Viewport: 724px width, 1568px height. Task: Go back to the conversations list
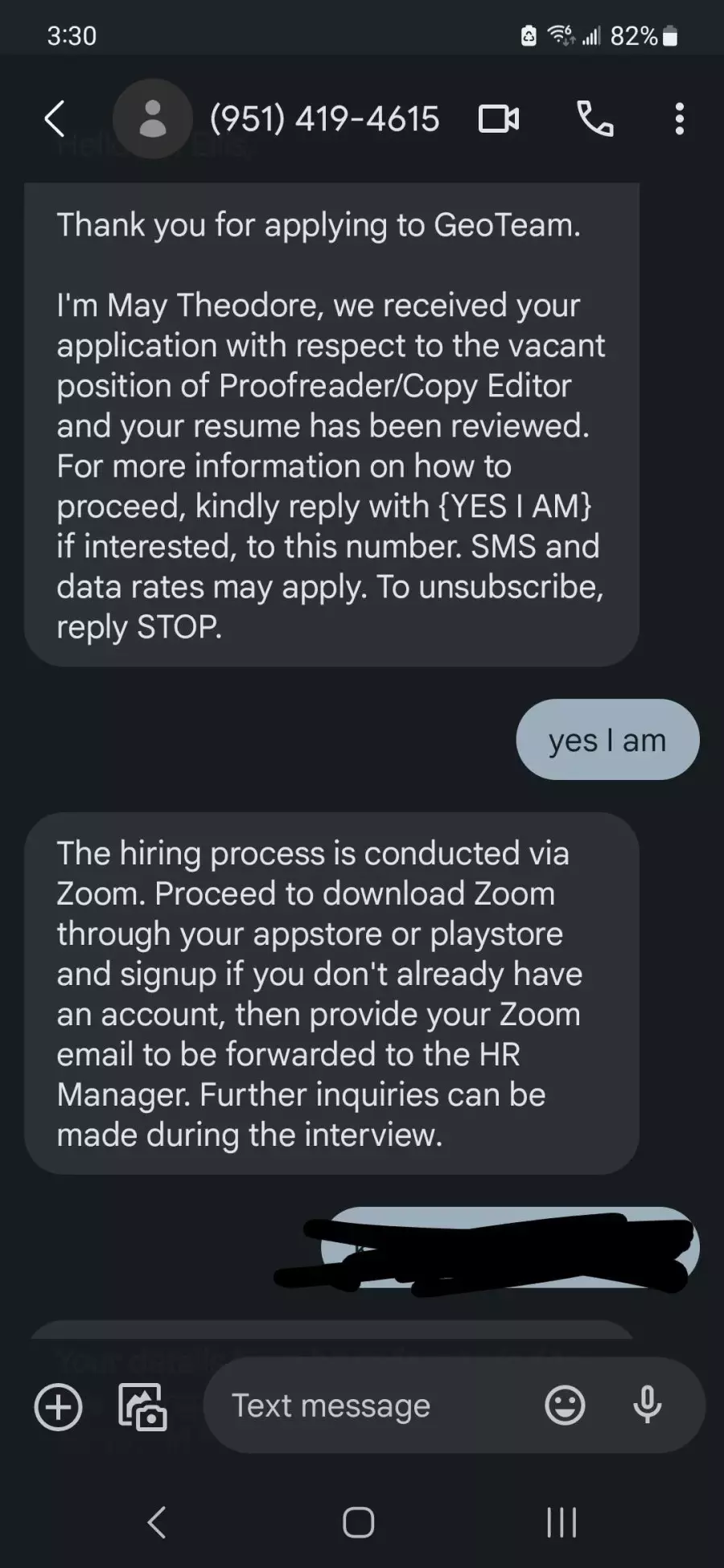click(x=54, y=119)
